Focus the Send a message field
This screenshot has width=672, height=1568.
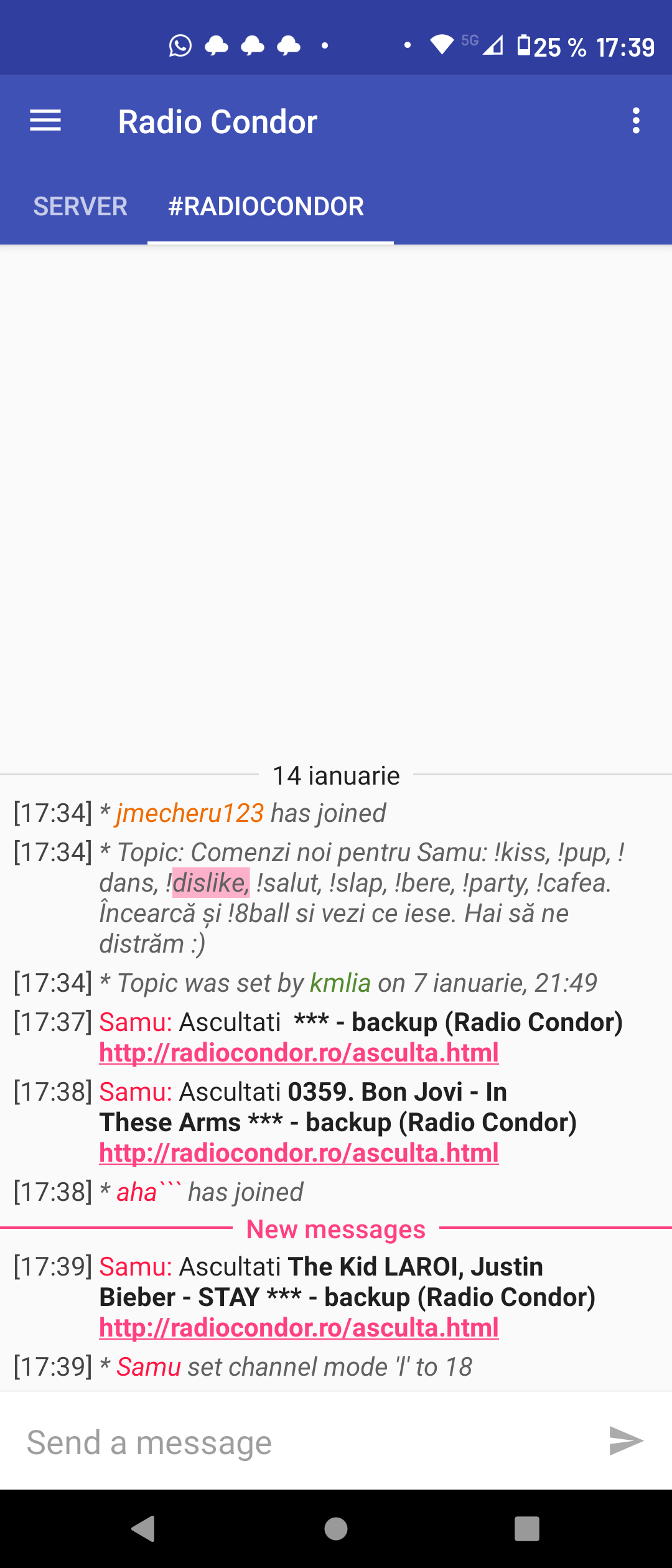(299, 1442)
